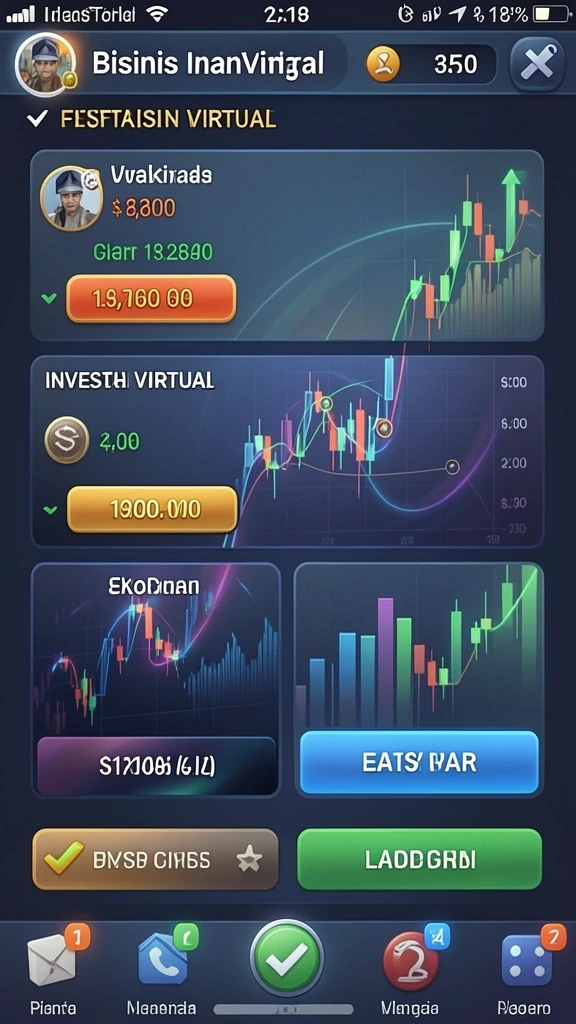Tap the BNSB CIHBS button with checkmark
The width and height of the screenshot is (576, 1024).
(x=155, y=859)
